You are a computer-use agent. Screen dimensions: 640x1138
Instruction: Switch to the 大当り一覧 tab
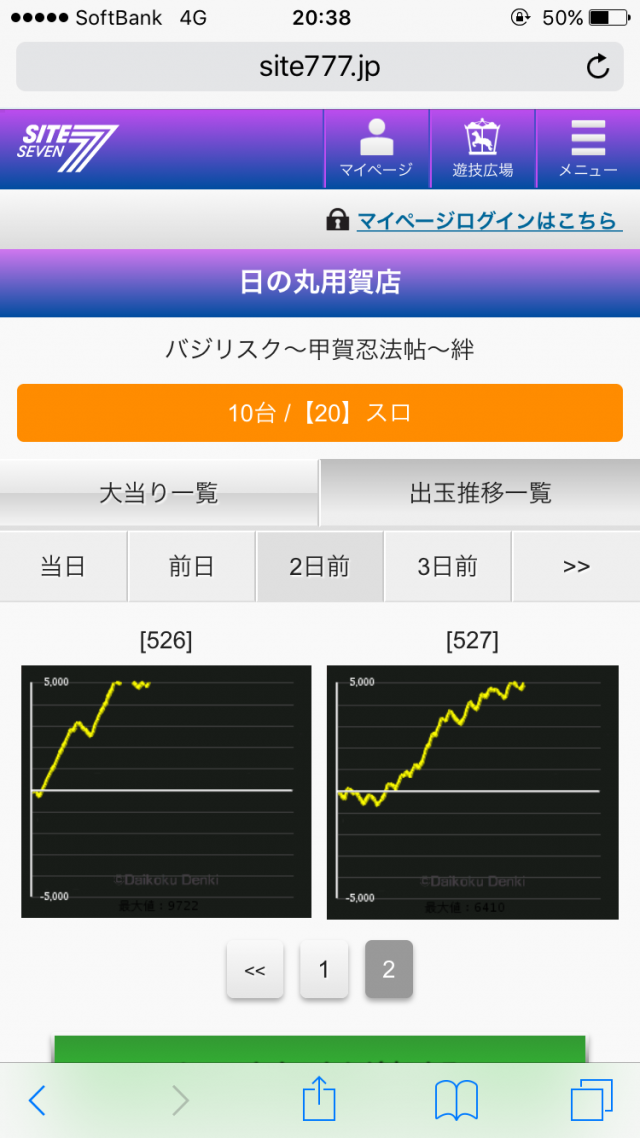159,493
